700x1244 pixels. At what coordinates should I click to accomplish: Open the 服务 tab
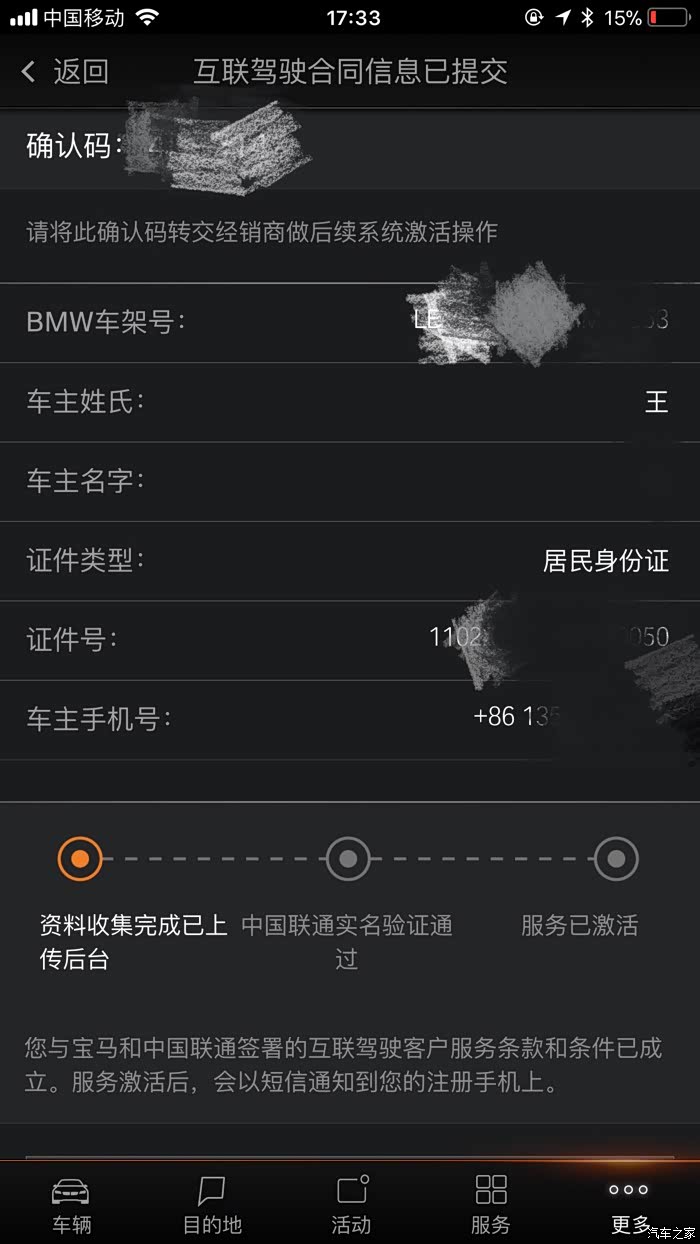pyautogui.click(x=490, y=1205)
